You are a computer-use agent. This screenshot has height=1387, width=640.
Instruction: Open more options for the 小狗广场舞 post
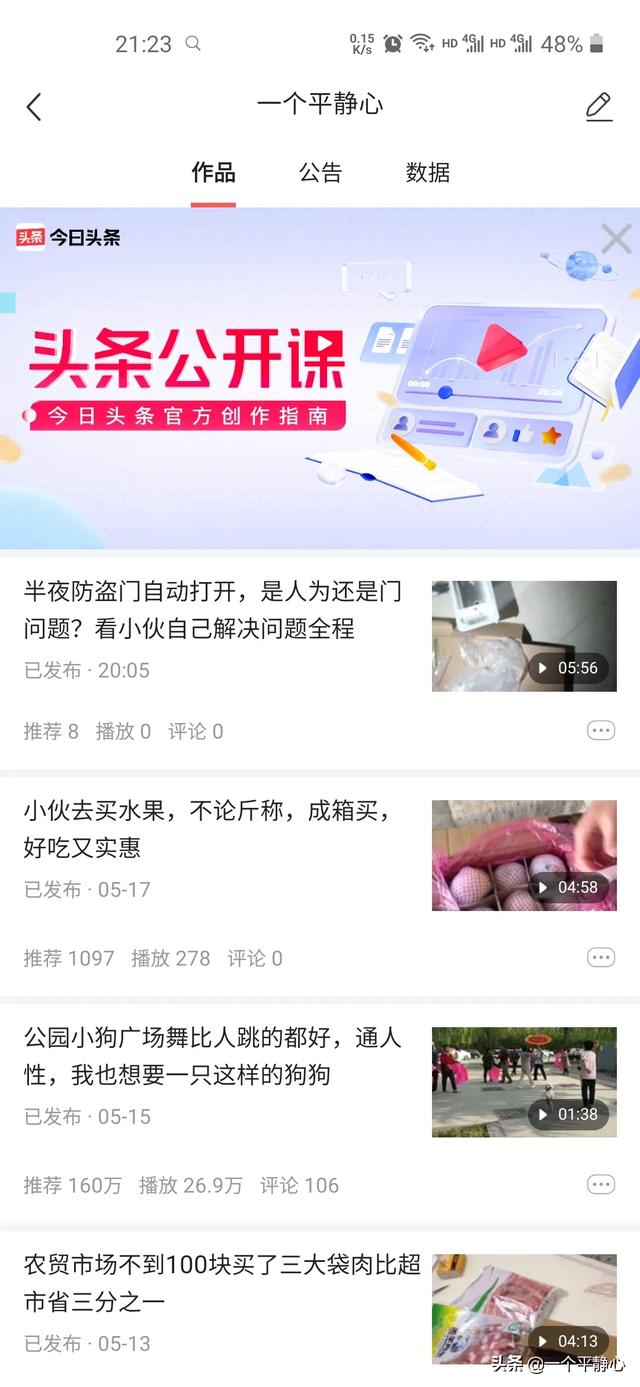pos(600,1185)
